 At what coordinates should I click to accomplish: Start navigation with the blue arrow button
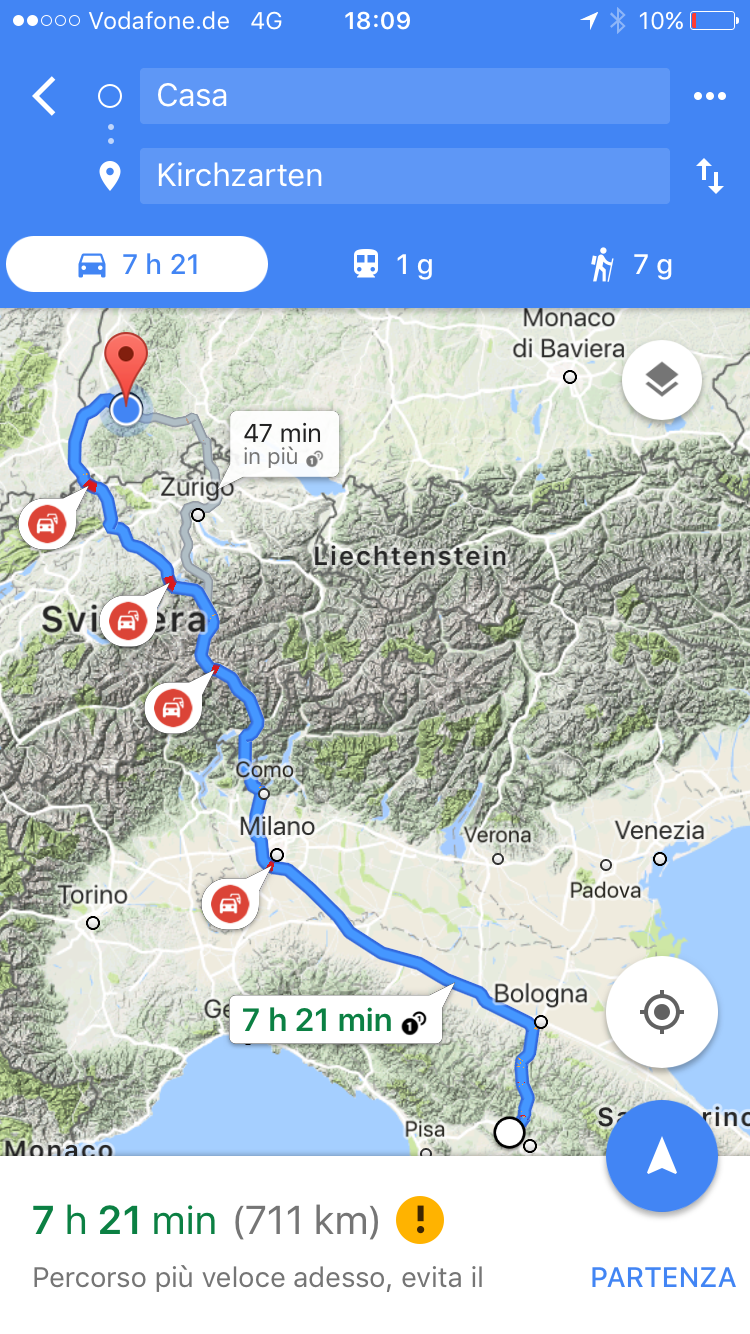point(662,1156)
